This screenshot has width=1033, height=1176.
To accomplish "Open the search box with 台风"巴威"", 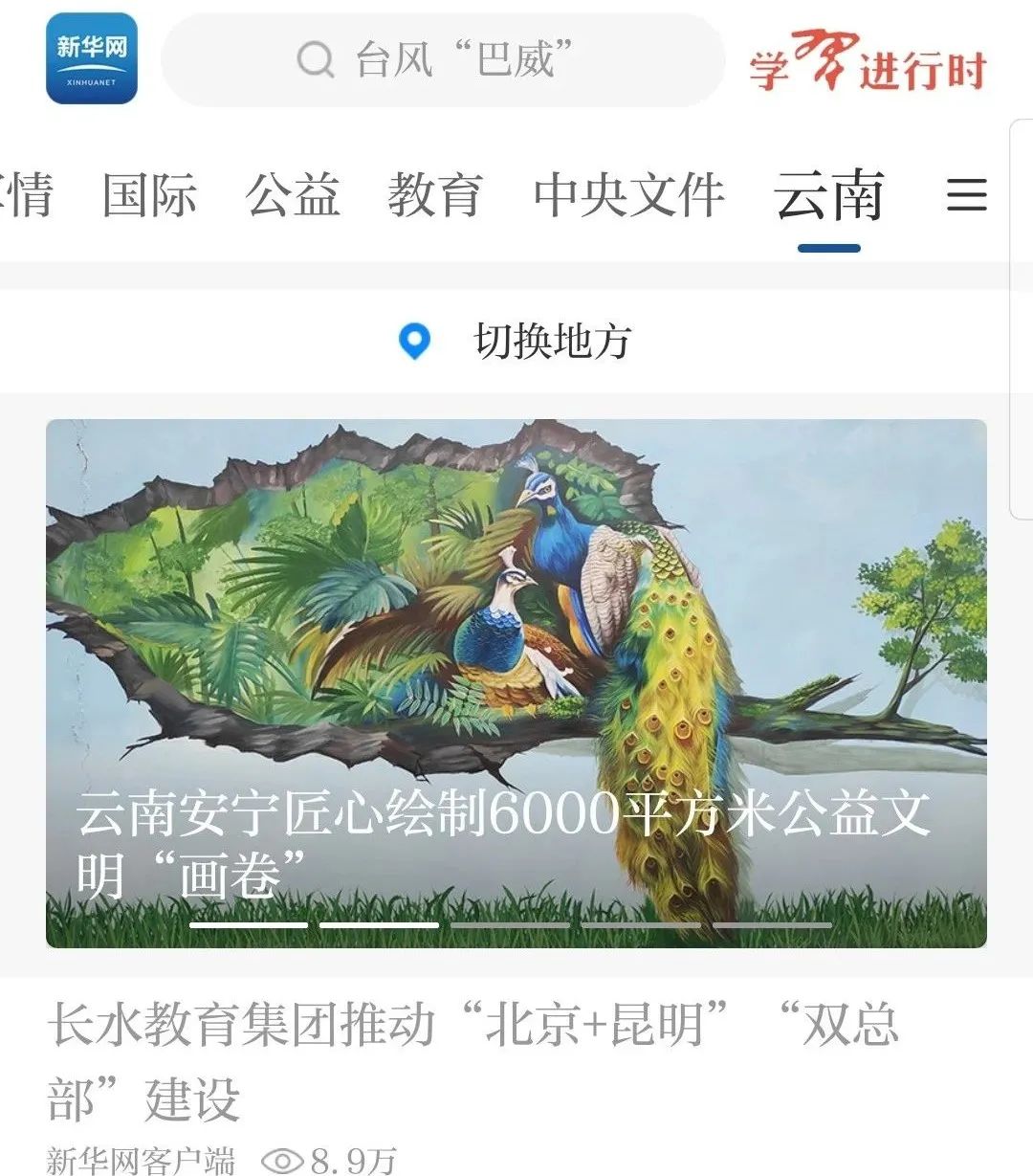I will tap(443, 60).
